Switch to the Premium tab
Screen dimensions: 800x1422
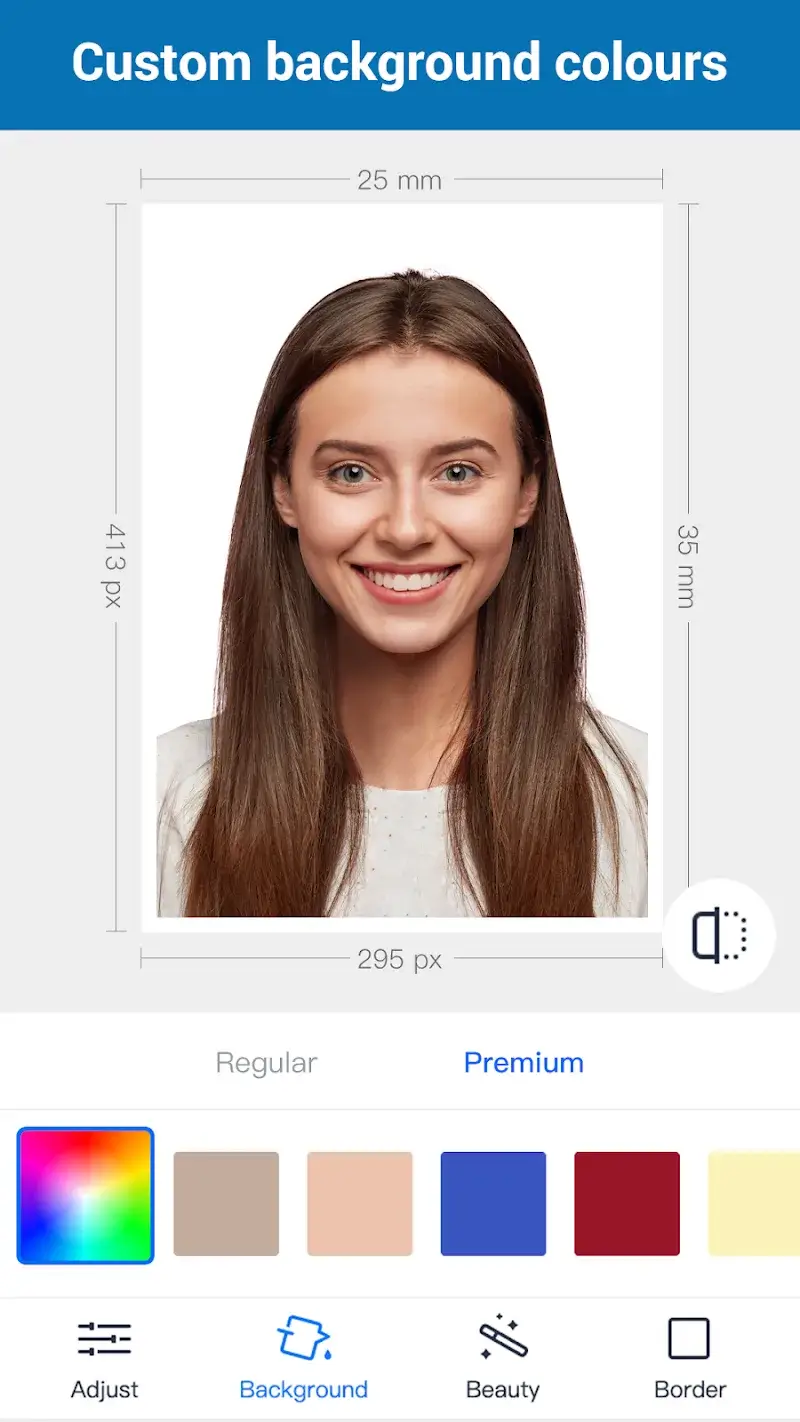point(525,1062)
